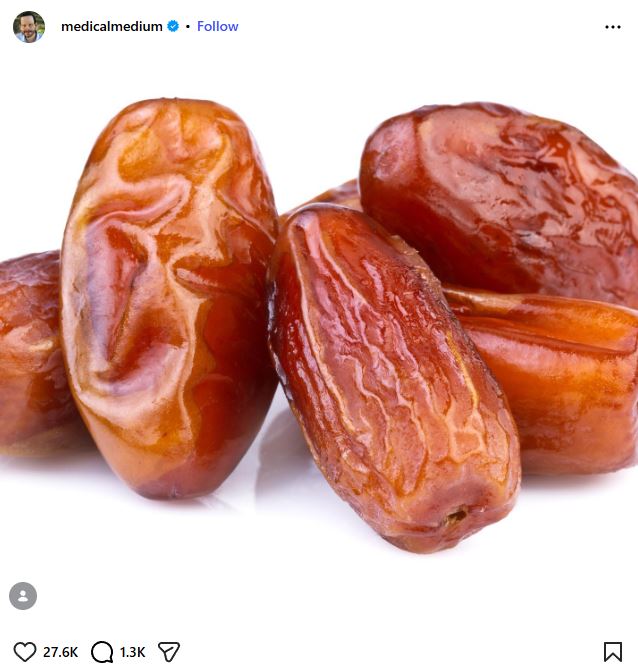Open the post's three-dot options menu
The width and height of the screenshot is (638, 668).
(x=612, y=27)
